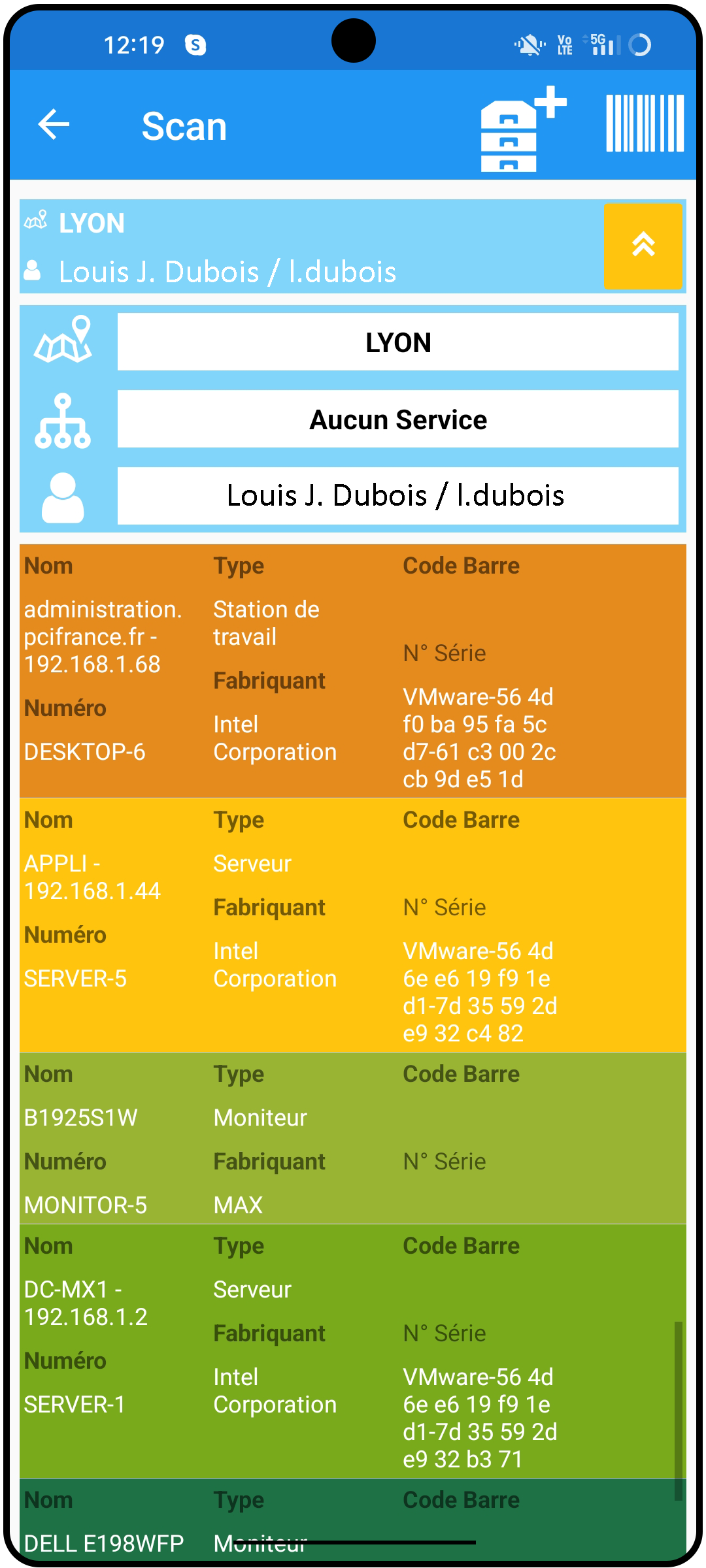
Task: Open the DESKTOP-6 workstation entry
Action: 353,671
